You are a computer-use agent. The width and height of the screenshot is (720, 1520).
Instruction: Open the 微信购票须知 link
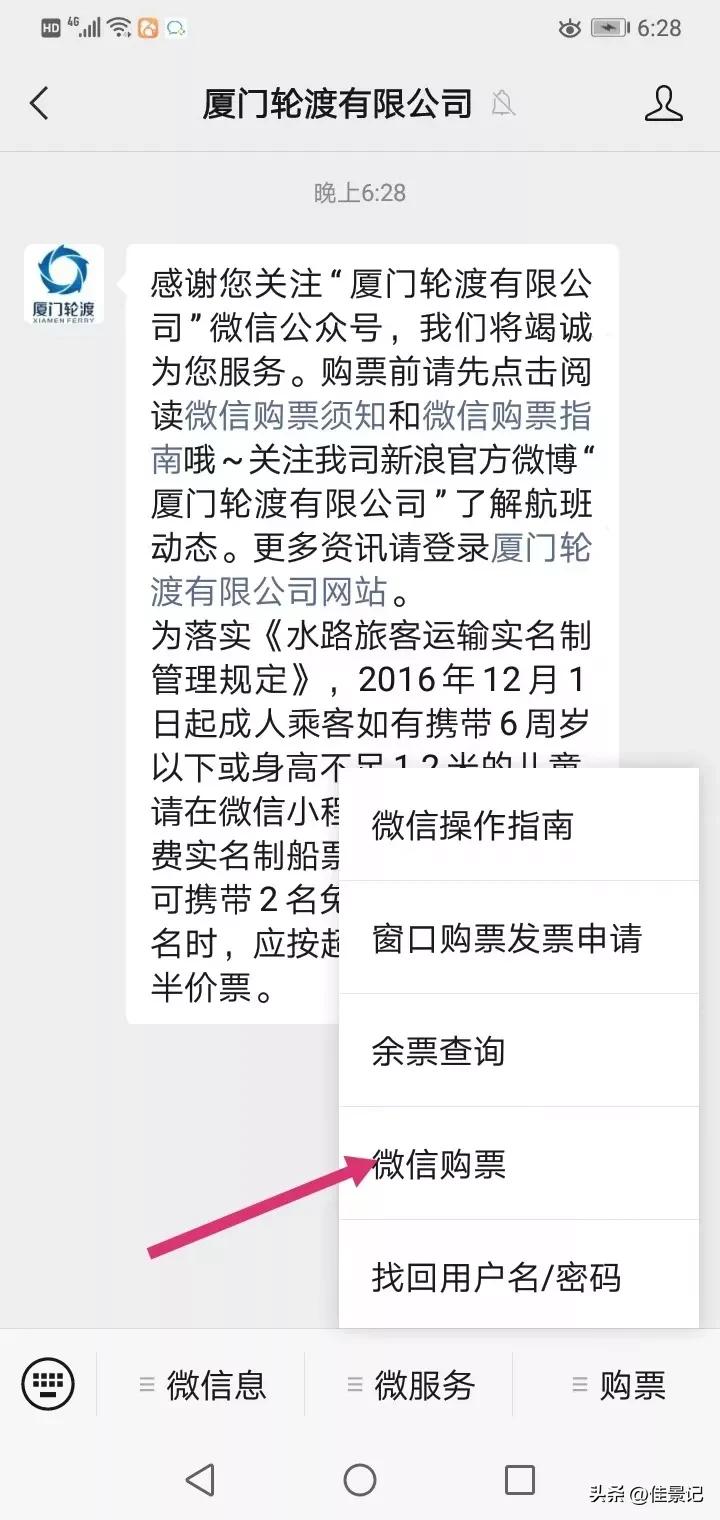point(282,416)
